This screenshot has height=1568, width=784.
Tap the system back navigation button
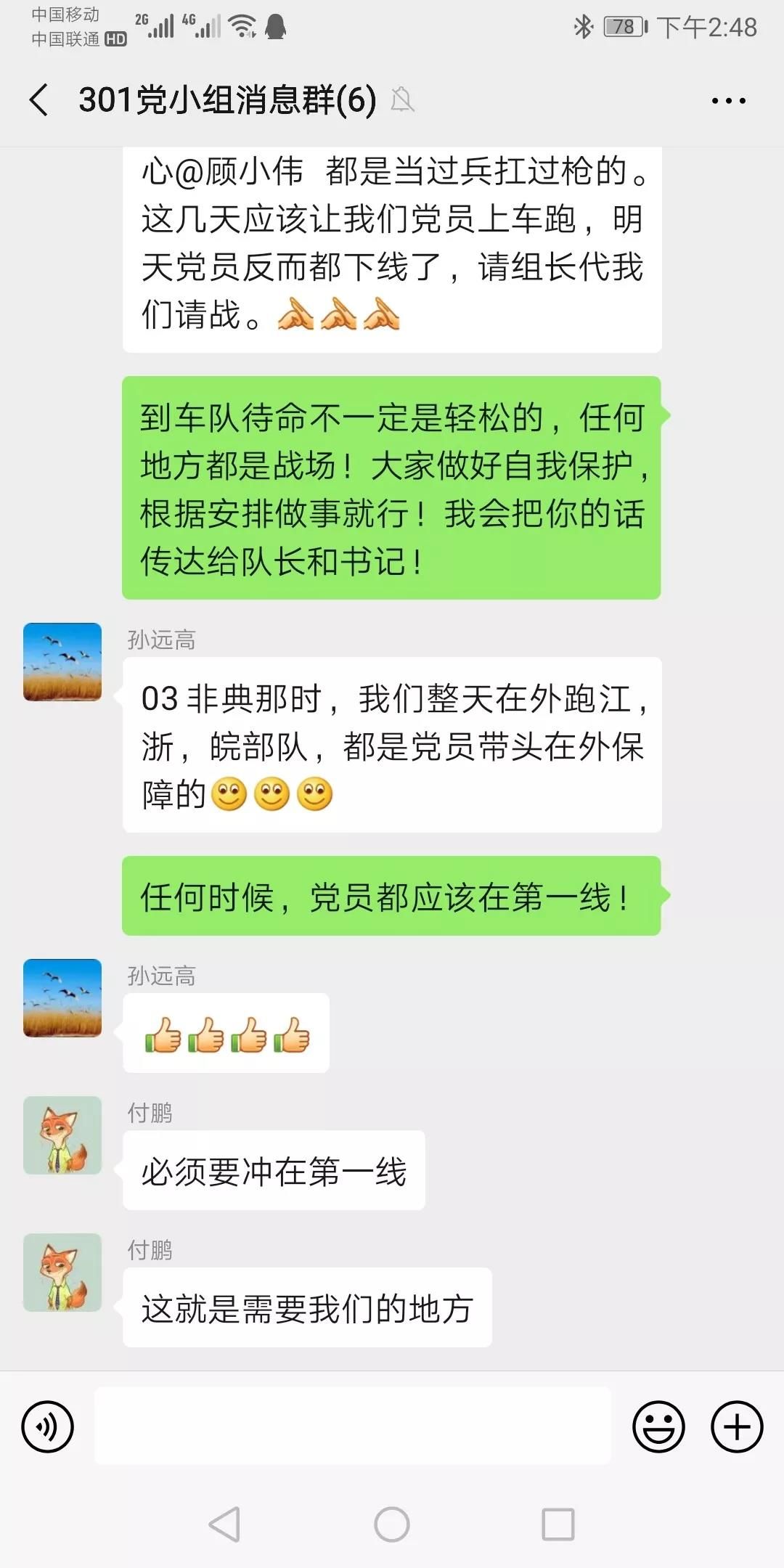(x=224, y=1524)
